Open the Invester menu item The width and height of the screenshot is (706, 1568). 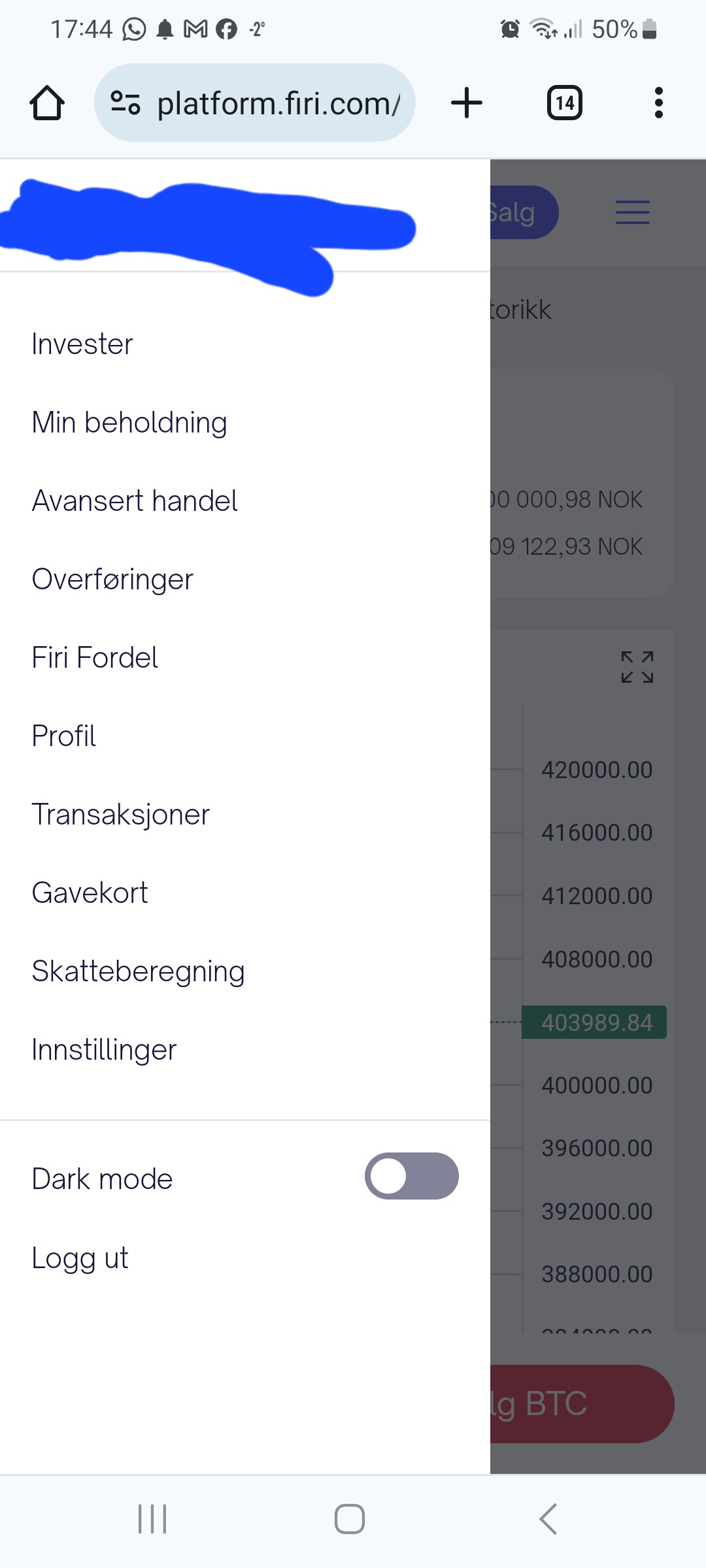tap(82, 344)
